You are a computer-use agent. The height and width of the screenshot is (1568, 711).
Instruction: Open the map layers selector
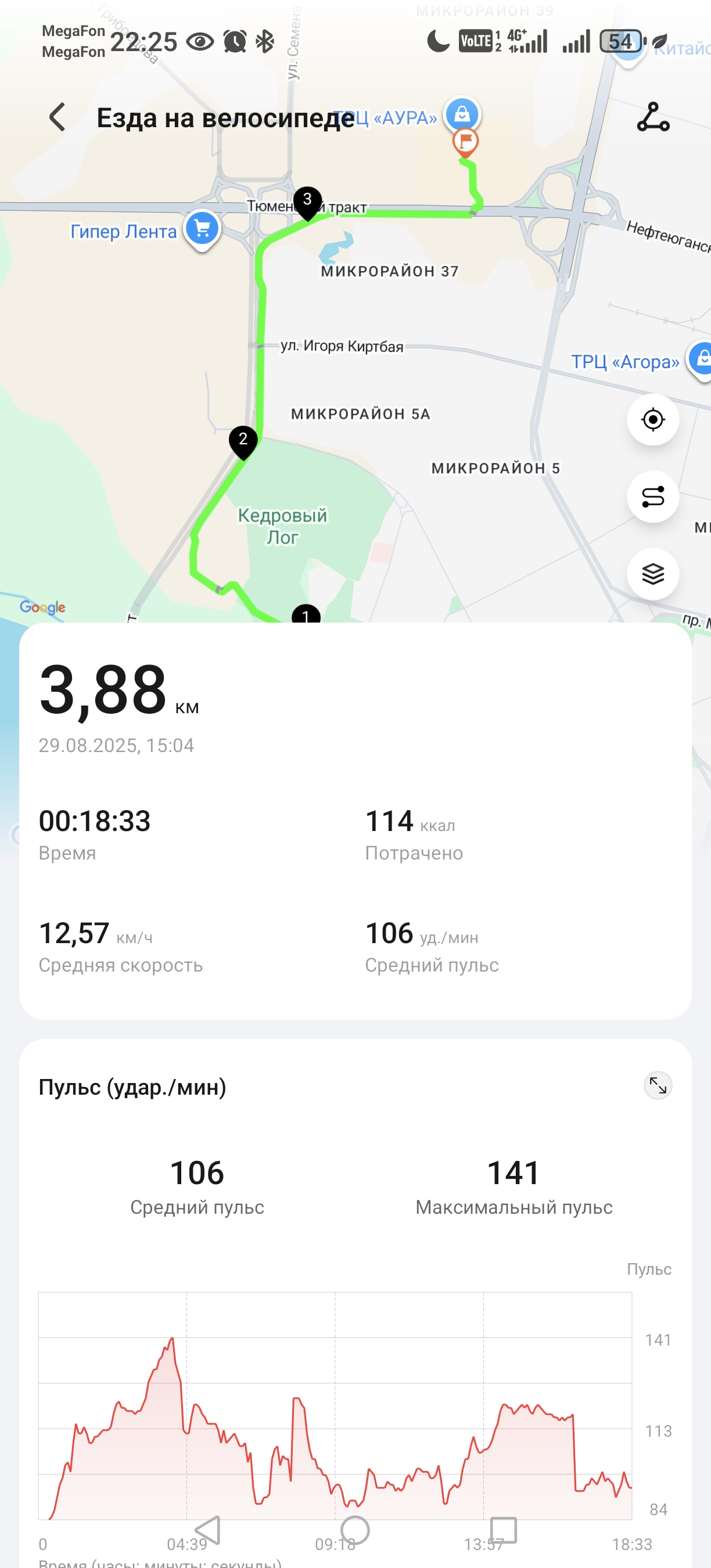(x=652, y=574)
